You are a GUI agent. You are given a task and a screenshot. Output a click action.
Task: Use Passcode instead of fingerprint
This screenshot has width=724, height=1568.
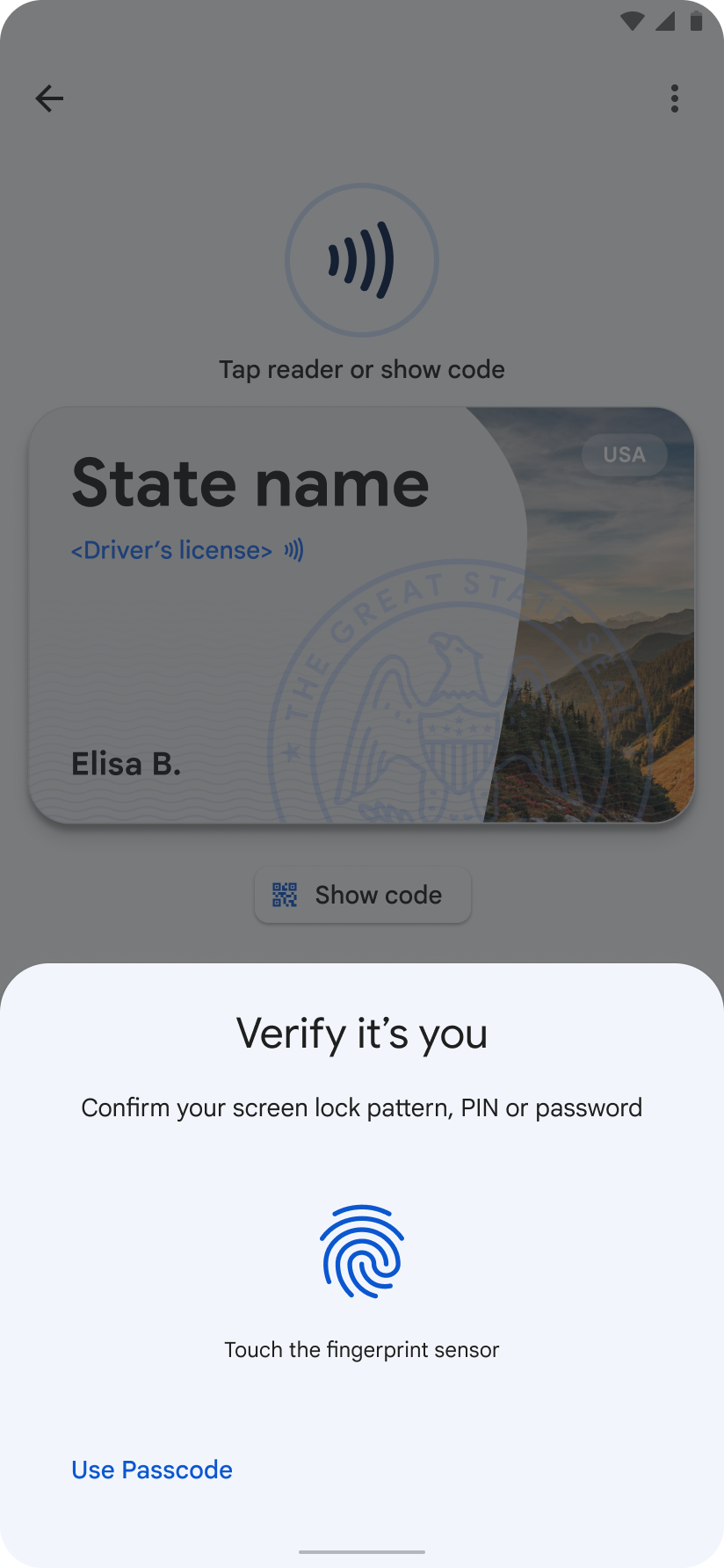[152, 1470]
